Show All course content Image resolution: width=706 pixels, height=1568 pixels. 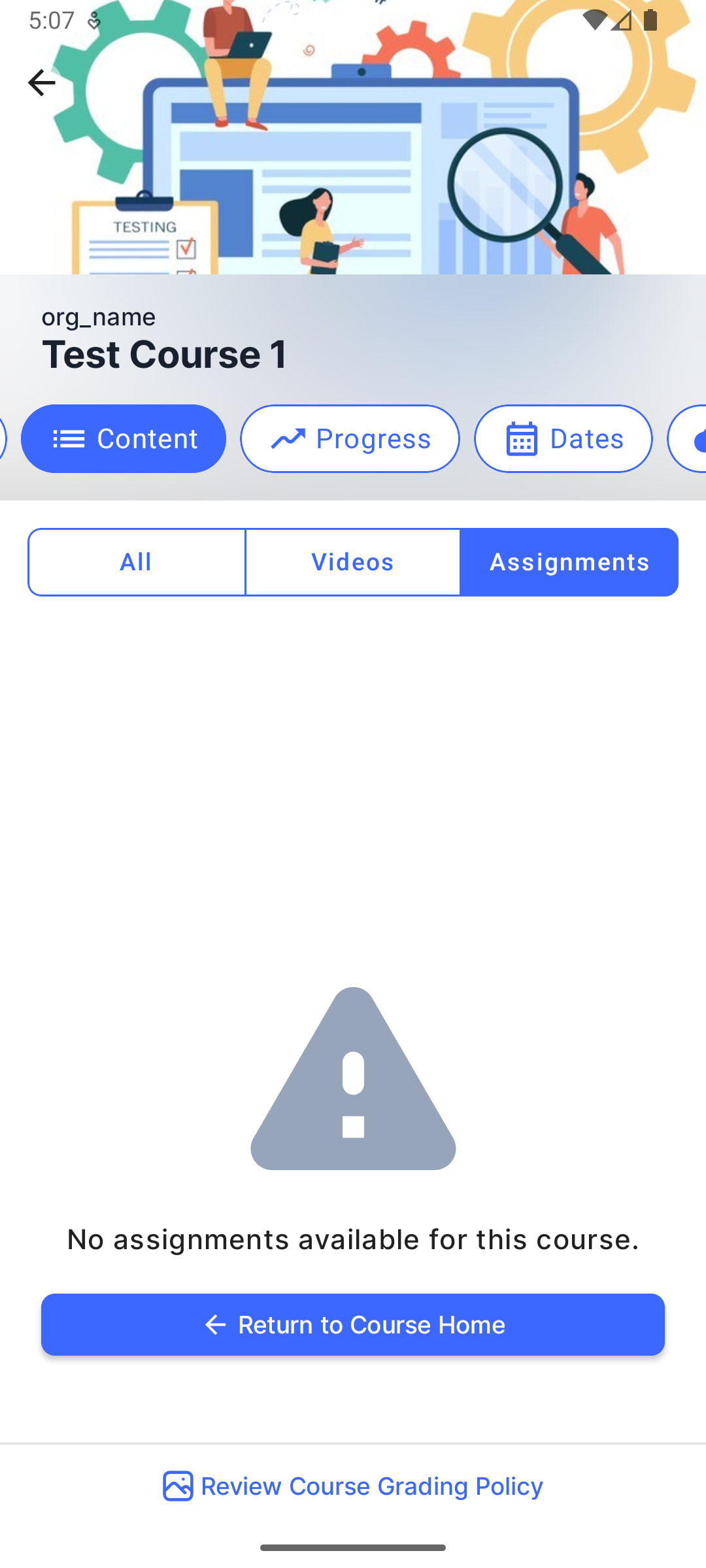(x=137, y=562)
